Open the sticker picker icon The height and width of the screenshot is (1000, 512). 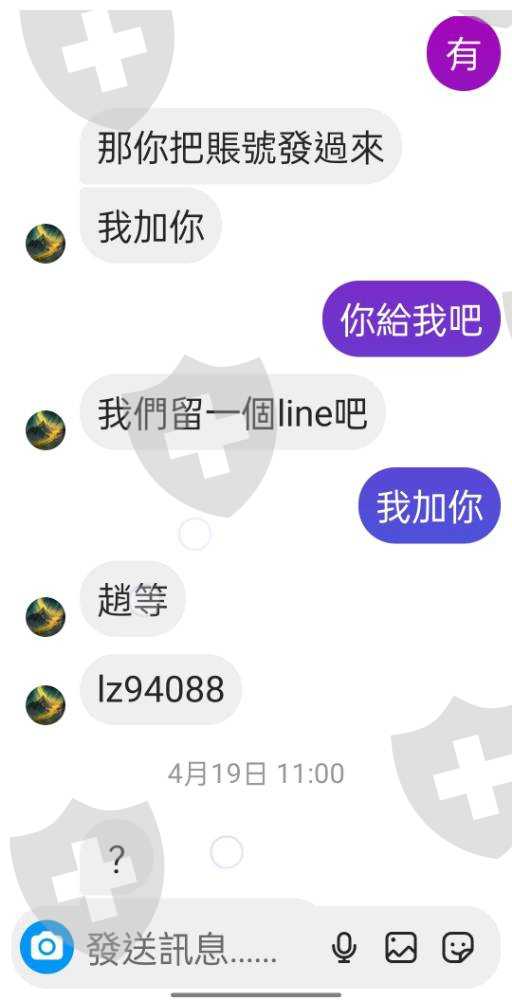[458, 948]
